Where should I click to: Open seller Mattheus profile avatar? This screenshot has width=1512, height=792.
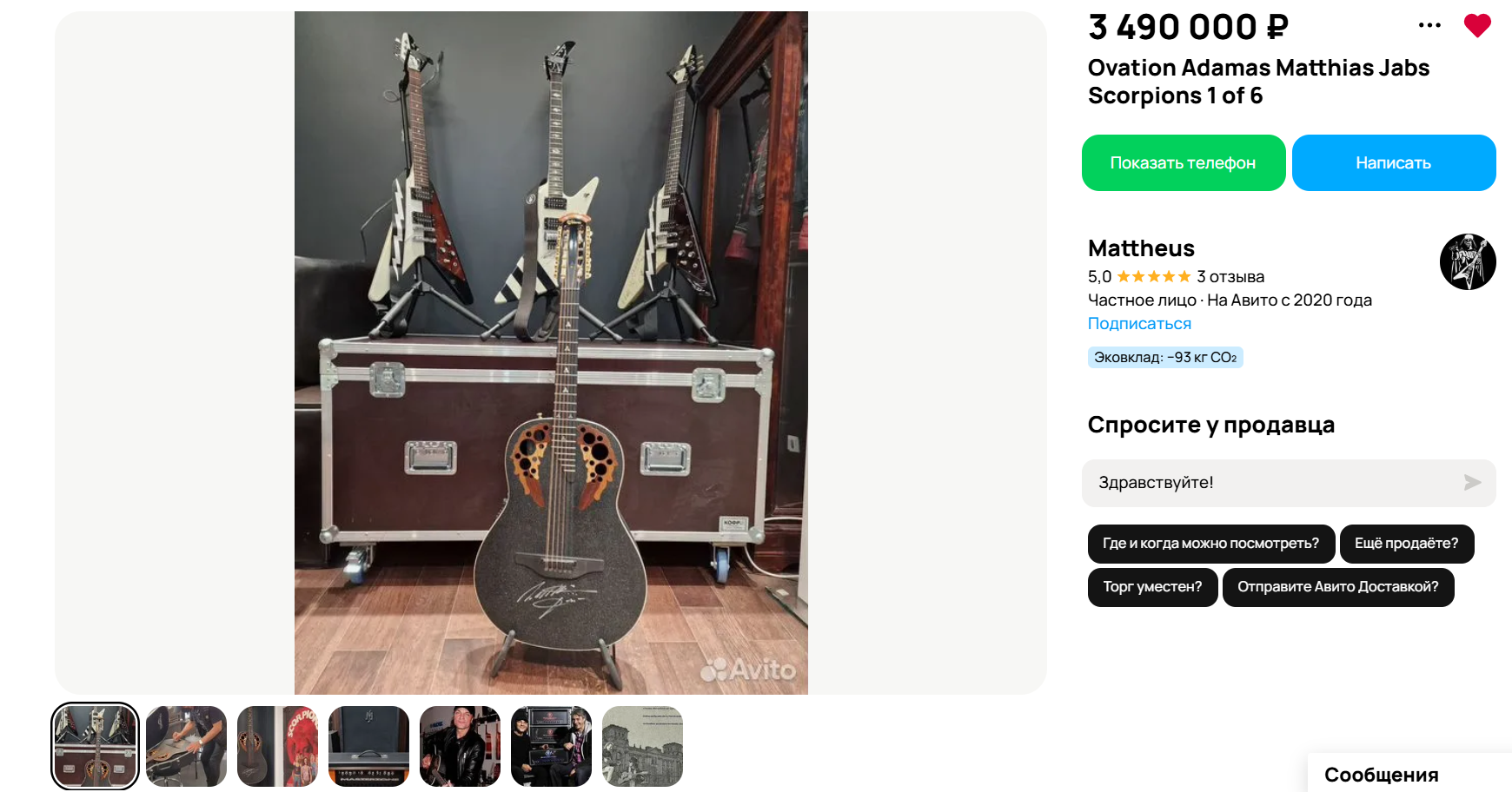pos(1467,261)
